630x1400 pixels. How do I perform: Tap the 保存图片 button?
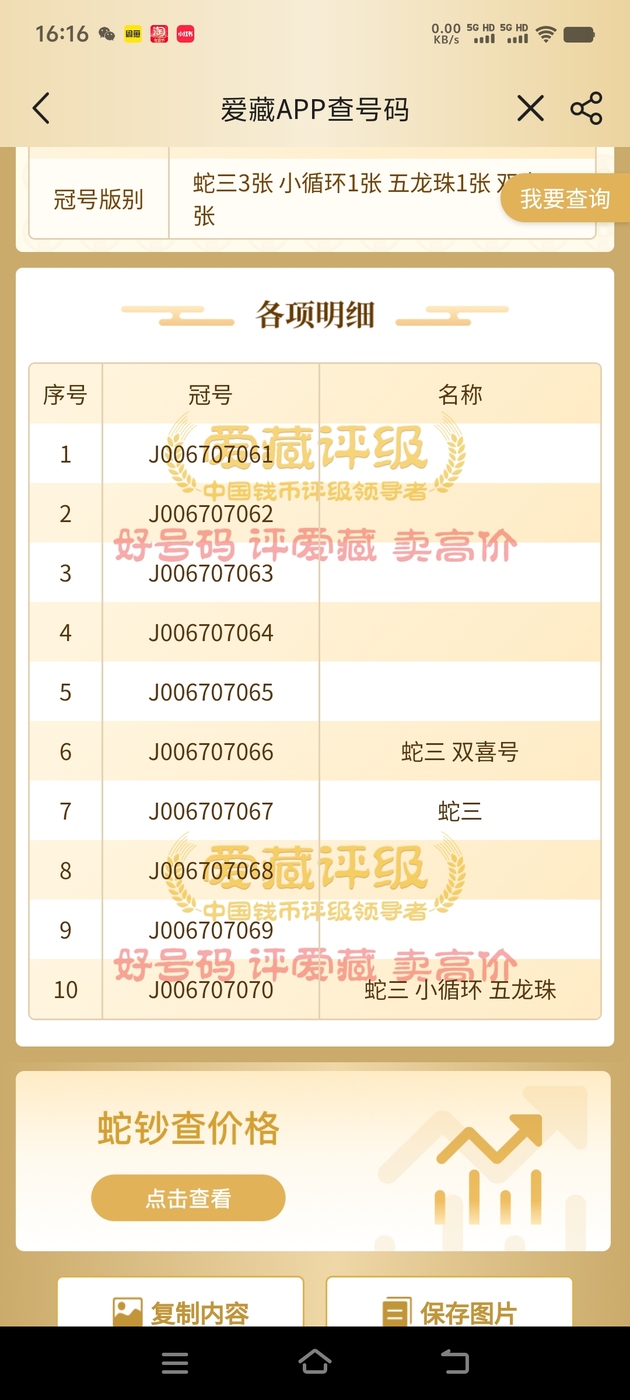pos(449,1305)
